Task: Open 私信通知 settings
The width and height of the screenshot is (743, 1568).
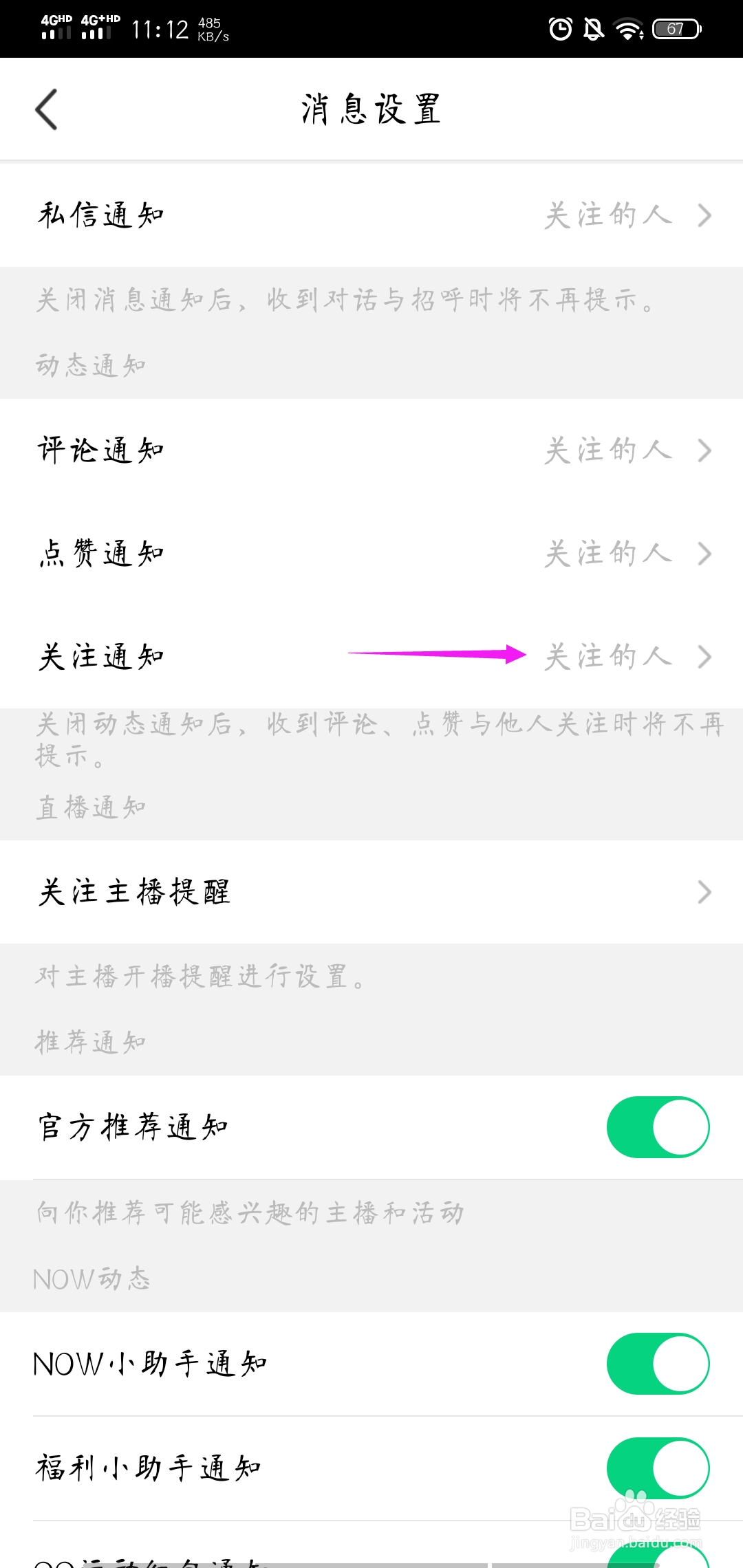Action: coord(371,215)
